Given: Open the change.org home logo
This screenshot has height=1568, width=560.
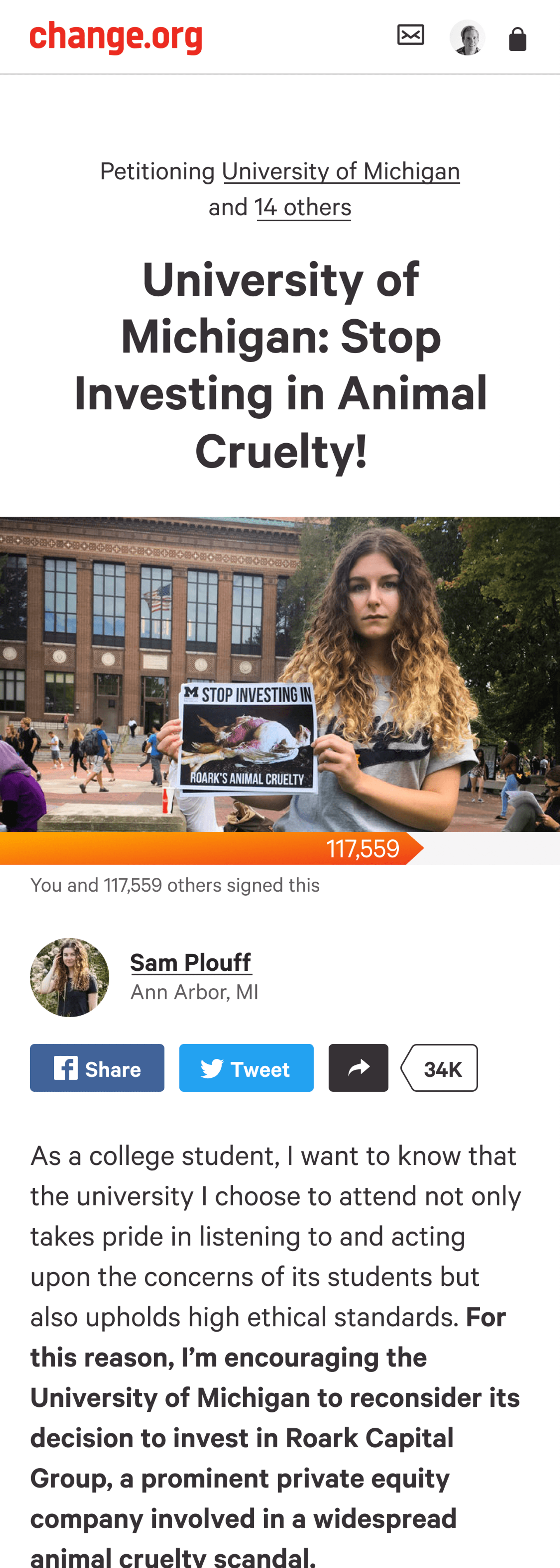Looking at the screenshot, I should click(x=116, y=36).
